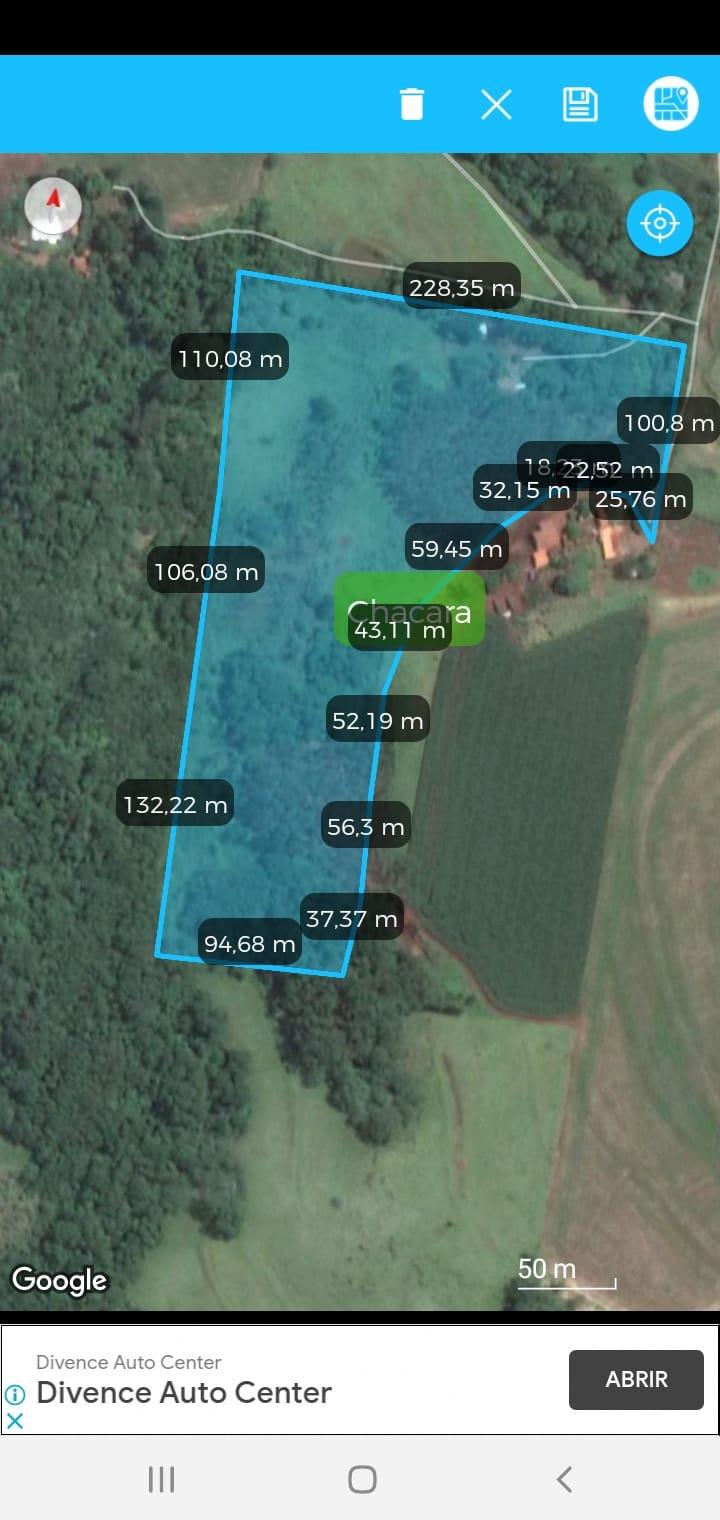This screenshot has height=1520, width=720.
Task: Close the ad with the X icon
Action: tap(14, 1420)
